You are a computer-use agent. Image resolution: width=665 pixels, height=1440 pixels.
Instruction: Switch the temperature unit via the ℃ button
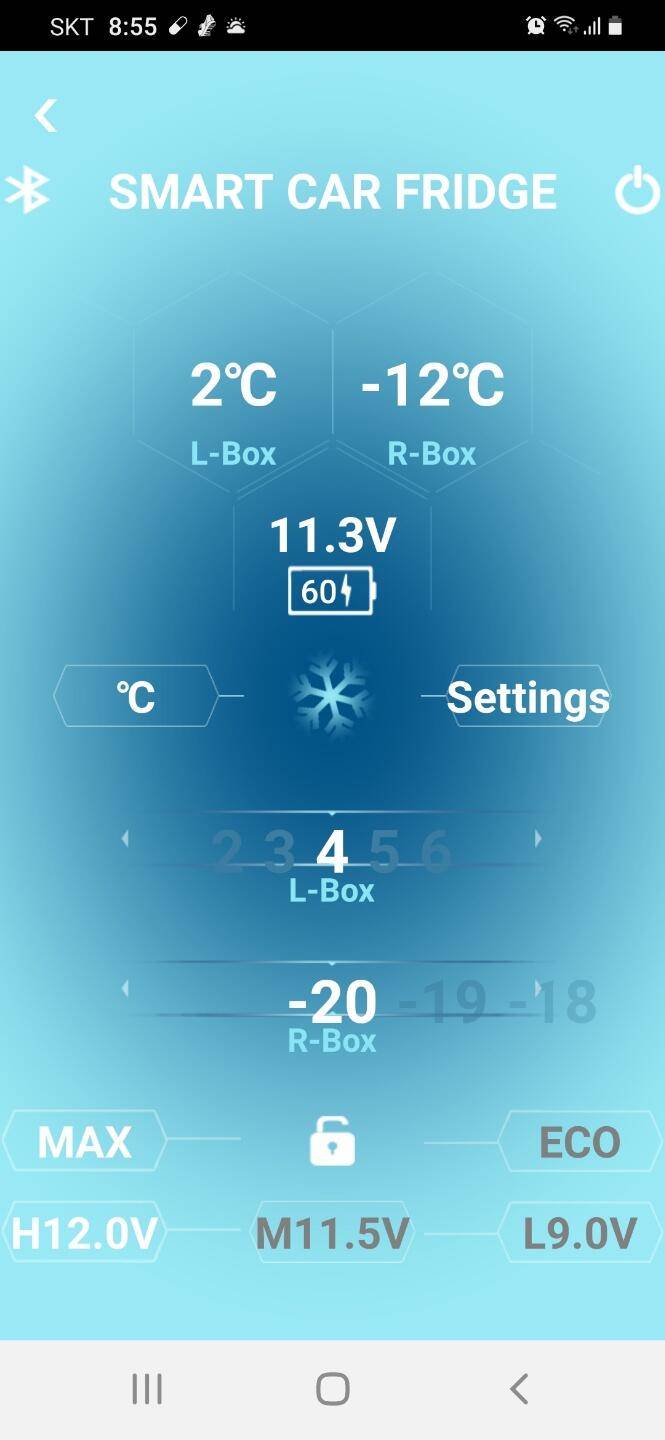136,696
